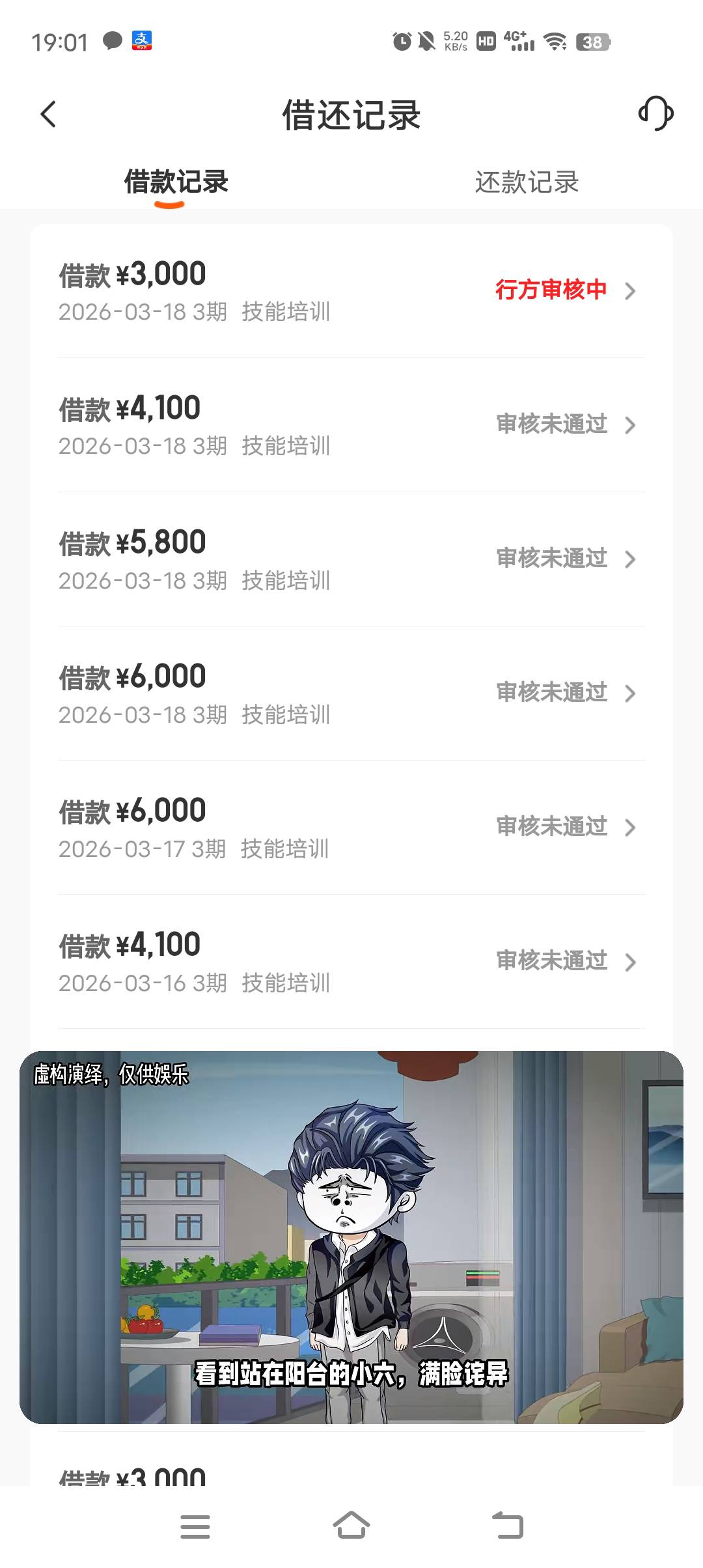Open customer service headset icon
The height and width of the screenshot is (1568, 703).
coord(655,114)
